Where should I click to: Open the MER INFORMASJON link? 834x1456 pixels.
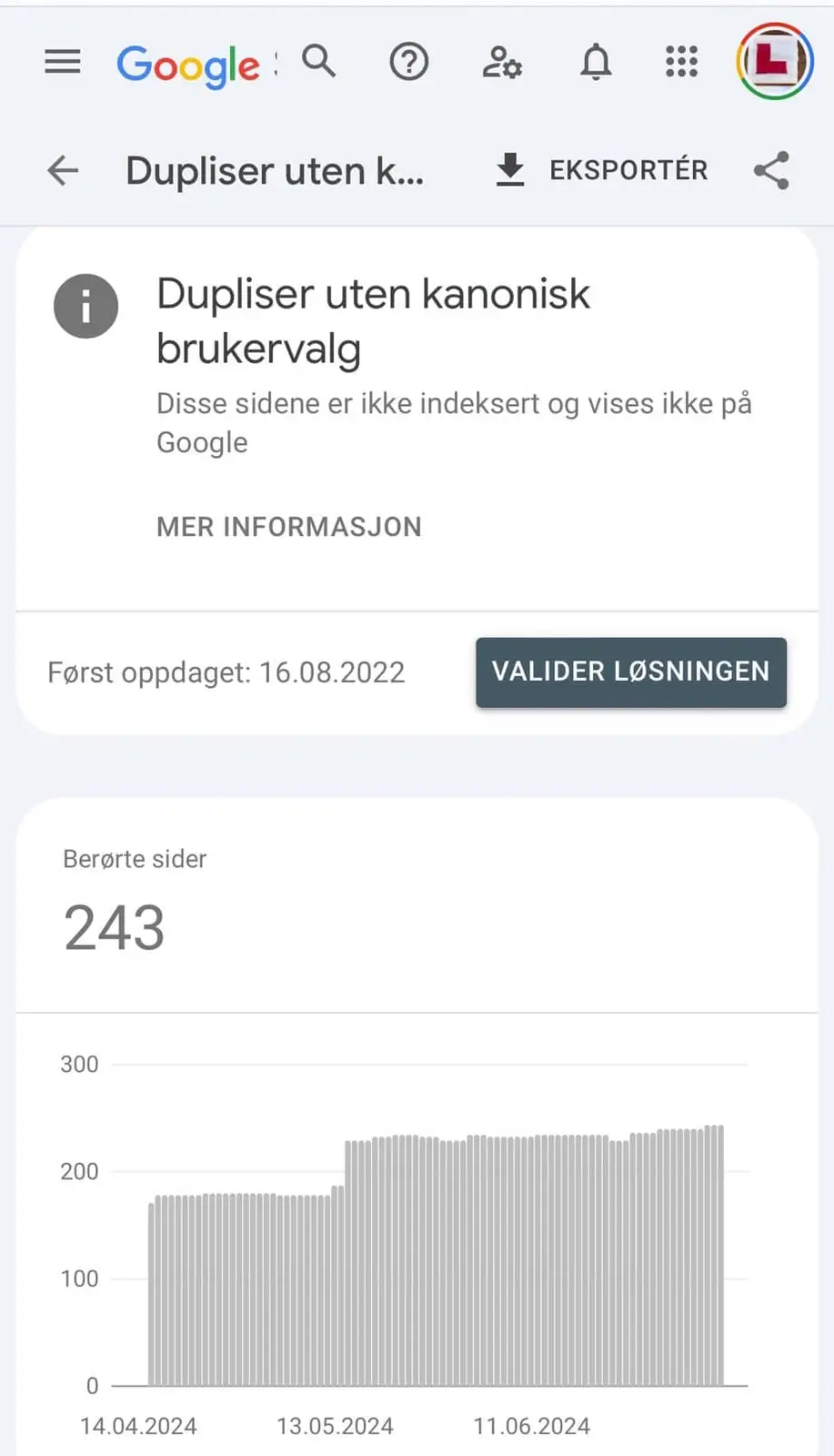click(x=289, y=527)
